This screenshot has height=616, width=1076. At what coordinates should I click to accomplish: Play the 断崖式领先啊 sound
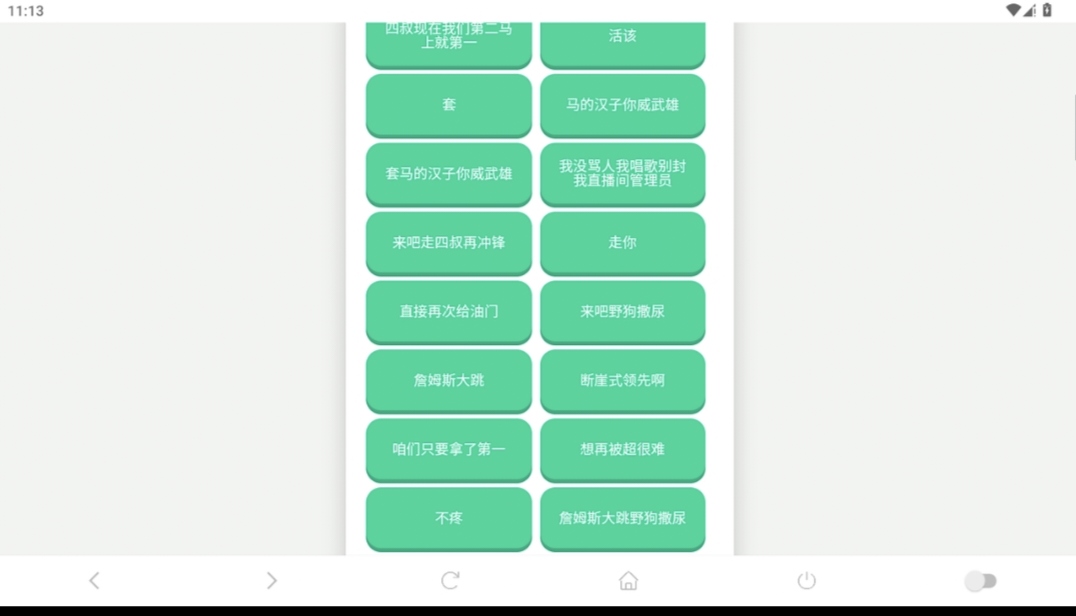[x=622, y=380]
